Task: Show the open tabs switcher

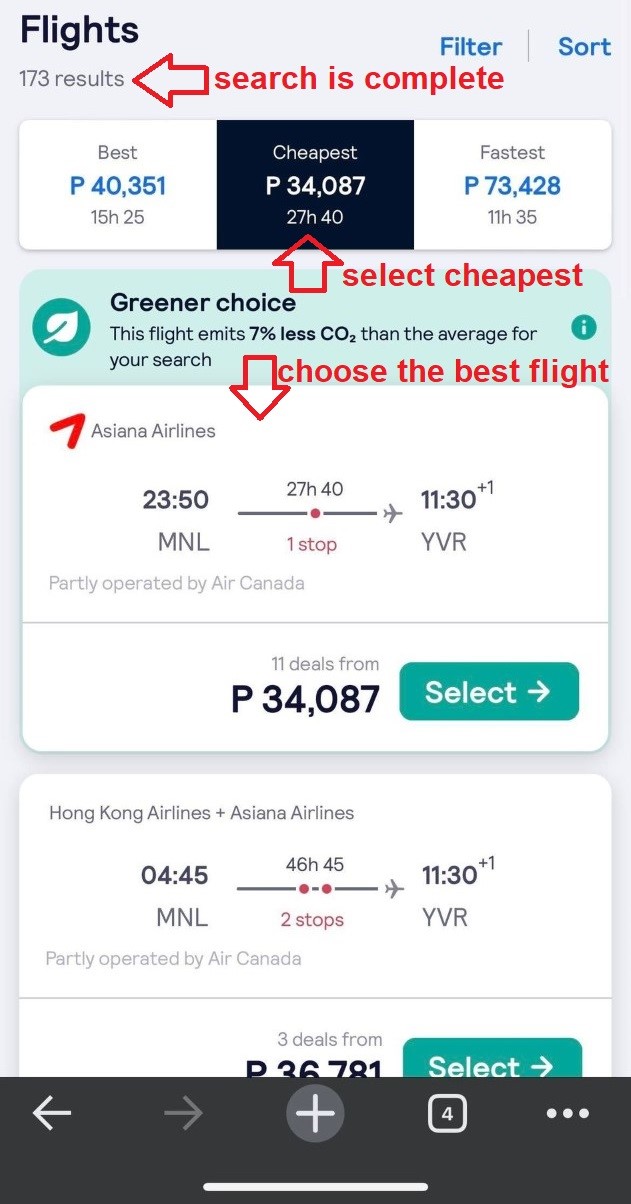Action: pos(447,1113)
